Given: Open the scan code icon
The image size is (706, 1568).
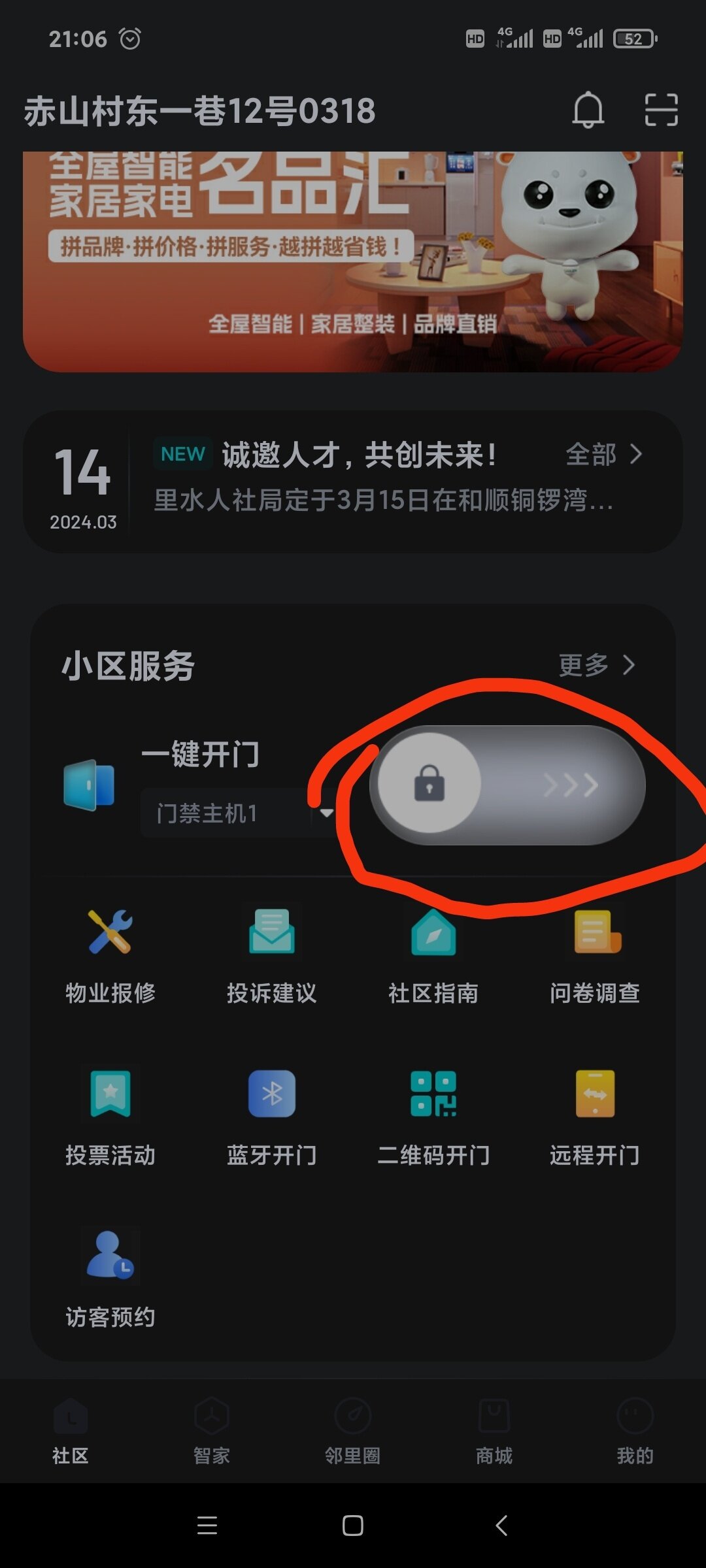Looking at the screenshot, I should click(x=661, y=110).
